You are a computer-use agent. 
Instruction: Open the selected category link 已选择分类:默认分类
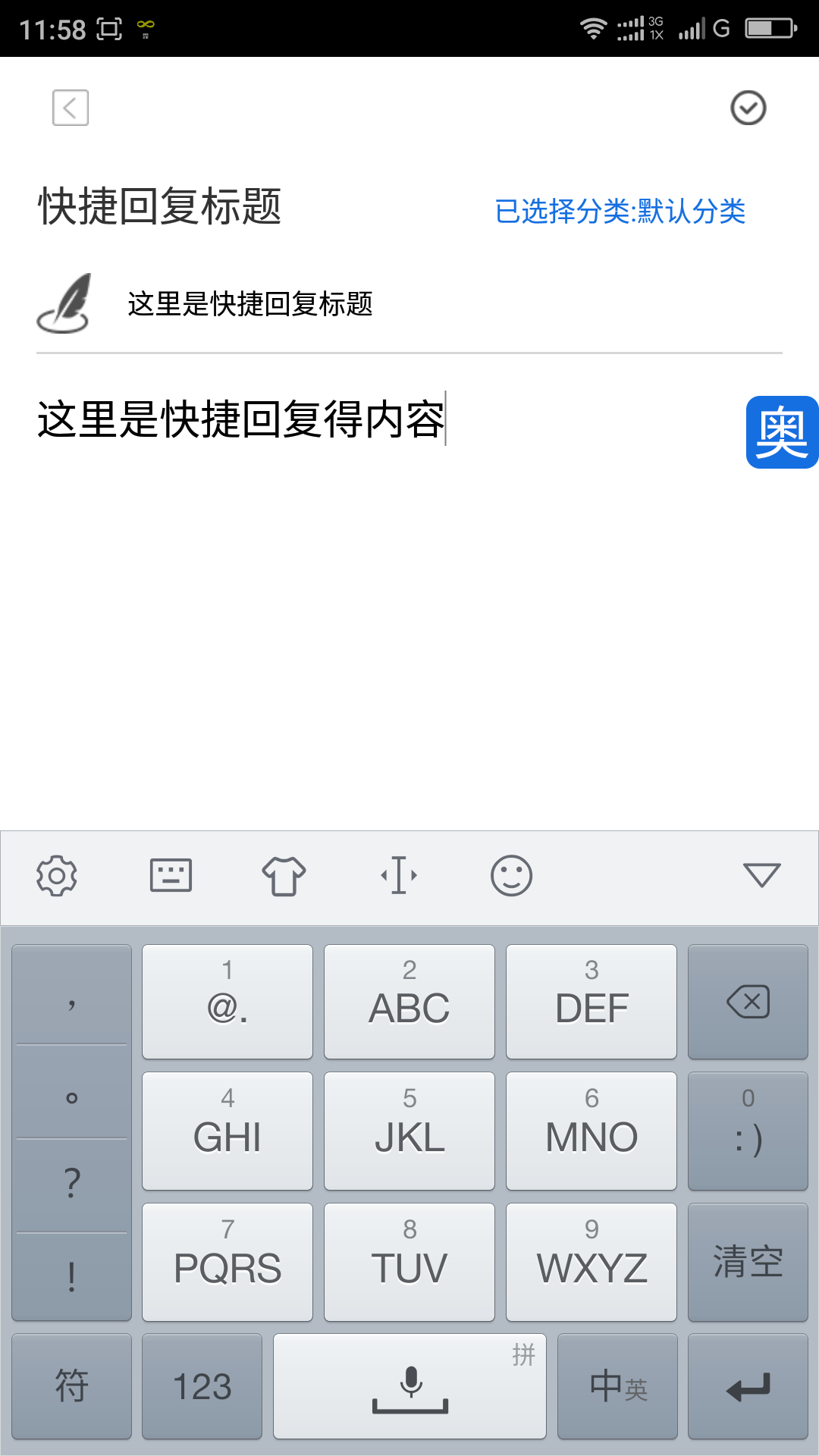(620, 212)
